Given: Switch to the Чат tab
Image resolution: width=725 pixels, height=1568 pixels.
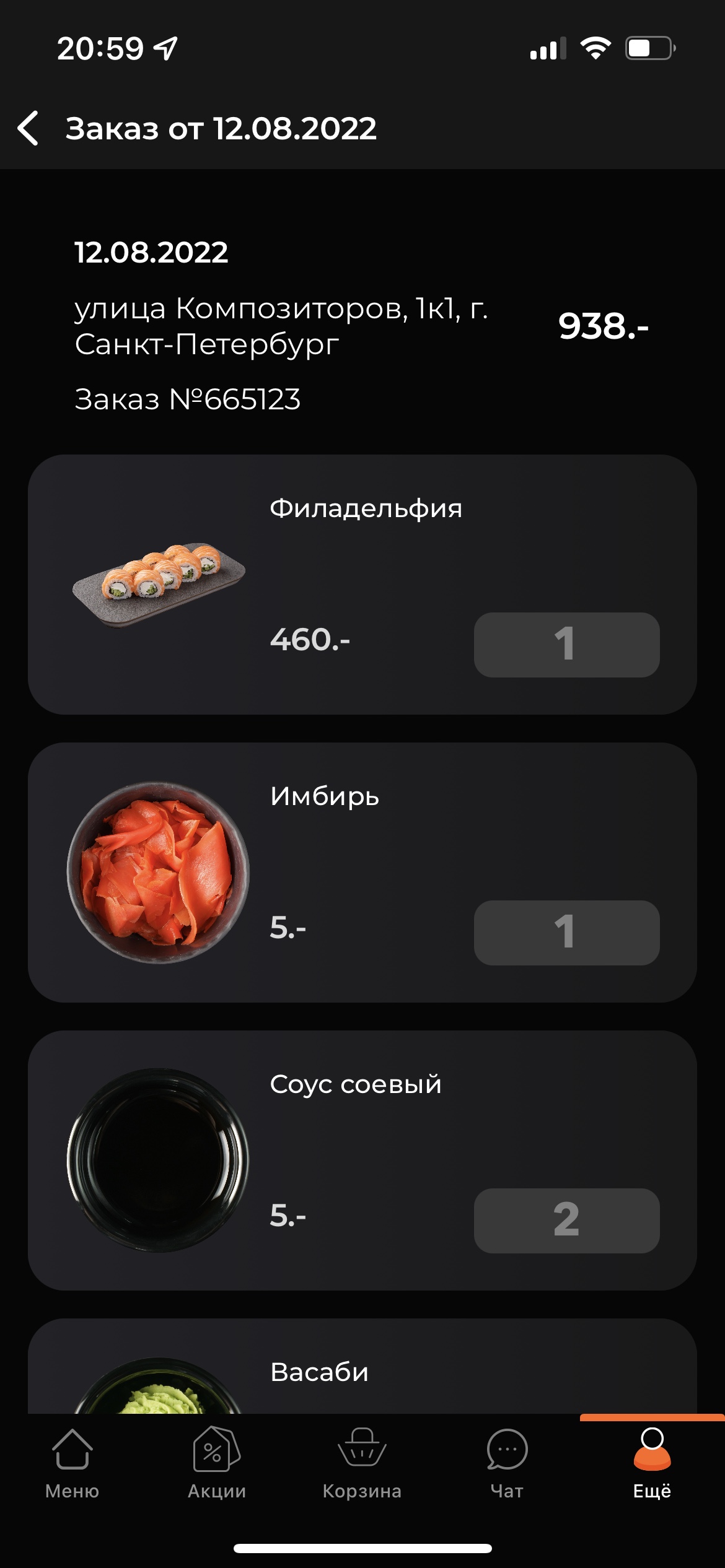Looking at the screenshot, I should click(x=507, y=1464).
